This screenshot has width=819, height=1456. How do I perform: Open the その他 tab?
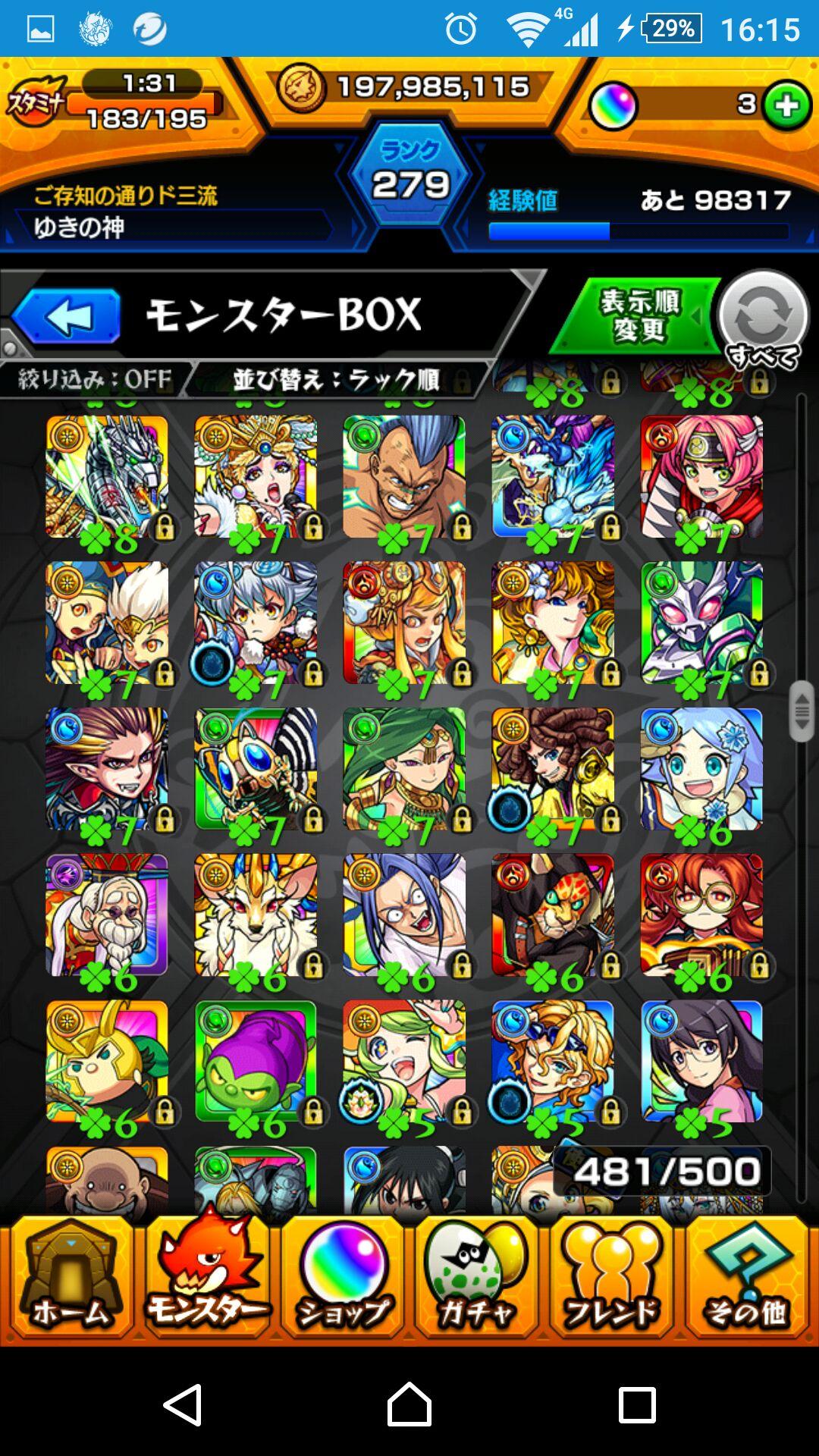point(748,1279)
